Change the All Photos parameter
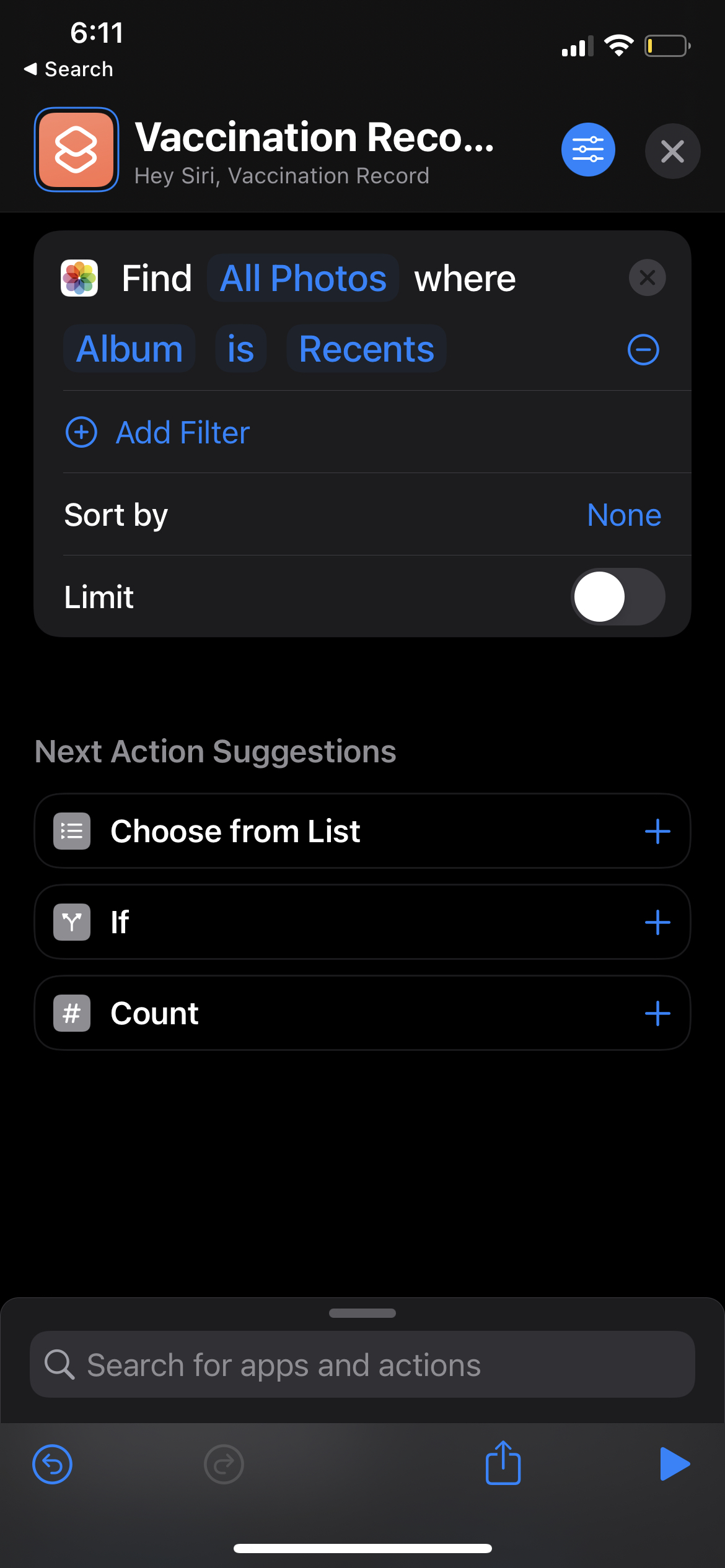This screenshot has width=725, height=1568. click(303, 278)
